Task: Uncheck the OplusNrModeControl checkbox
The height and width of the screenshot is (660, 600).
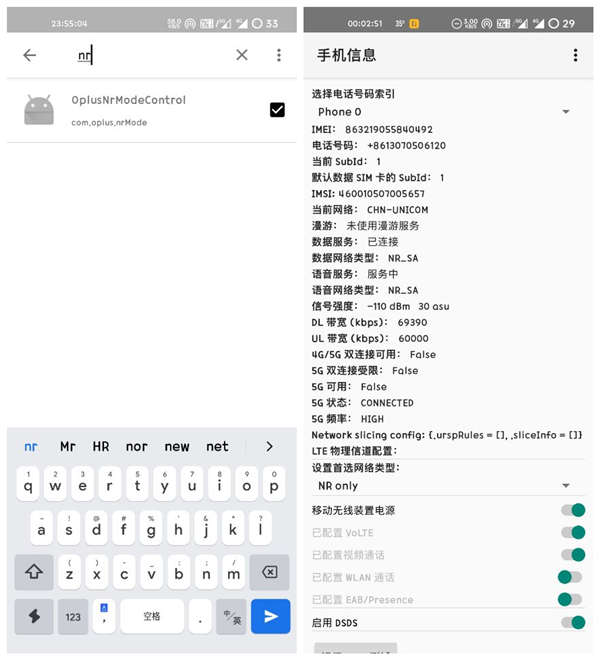Action: coord(277,110)
